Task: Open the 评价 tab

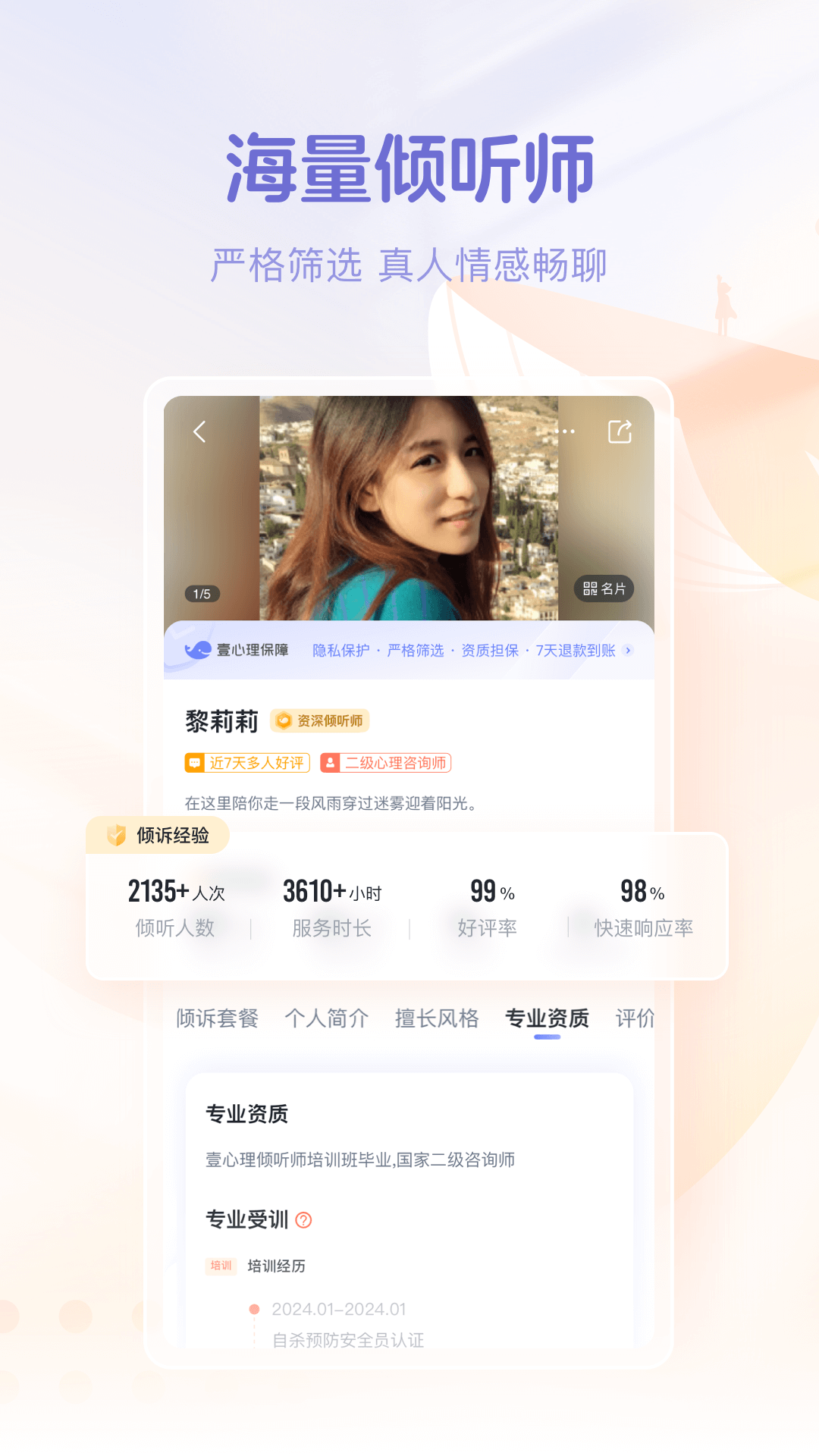Action: tap(637, 1018)
